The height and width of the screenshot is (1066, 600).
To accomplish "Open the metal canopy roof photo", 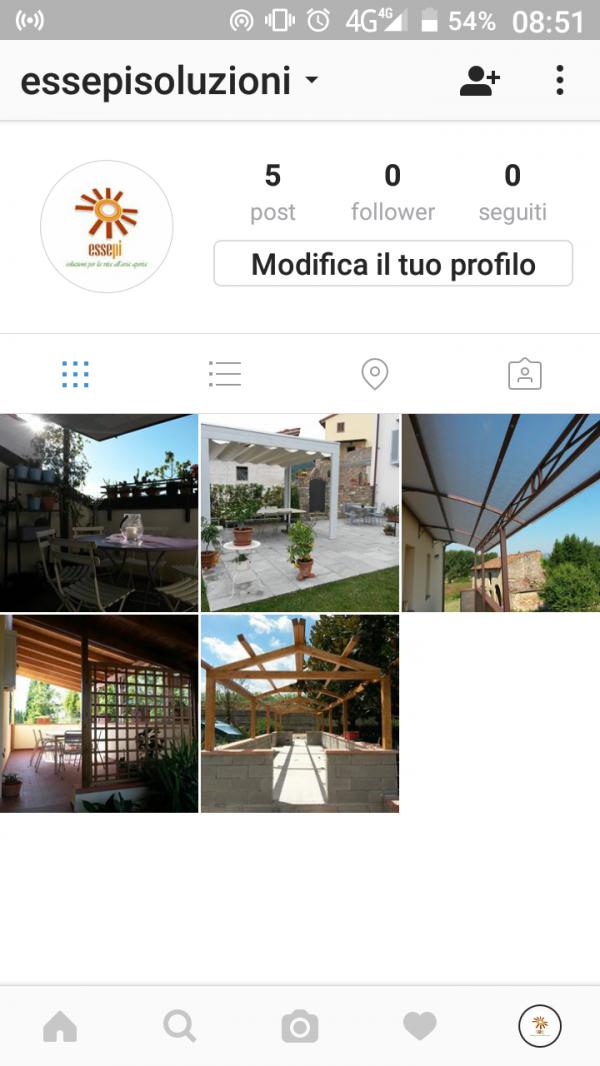I will (500, 512).
